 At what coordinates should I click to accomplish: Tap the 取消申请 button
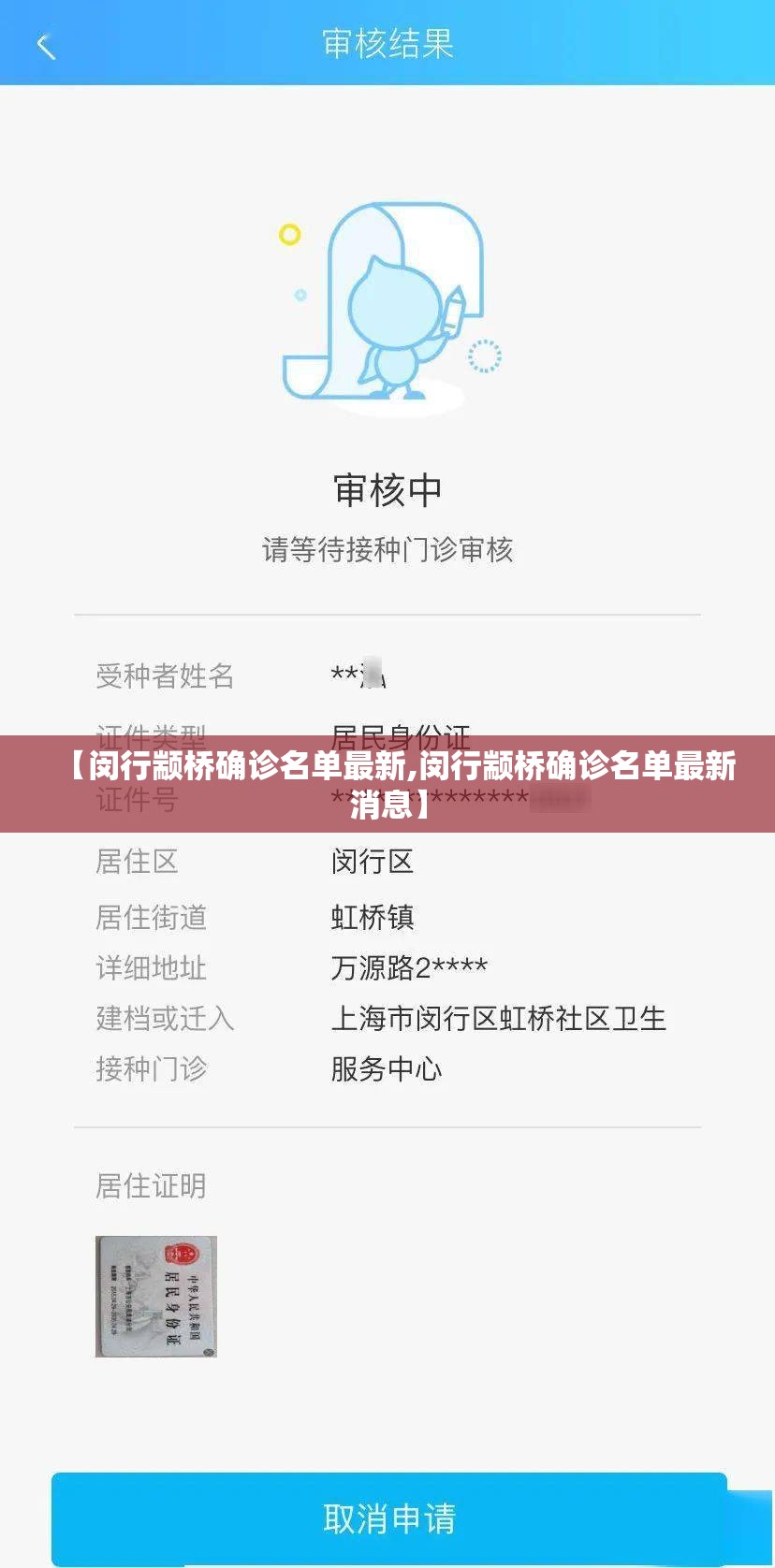point(389,1518)
